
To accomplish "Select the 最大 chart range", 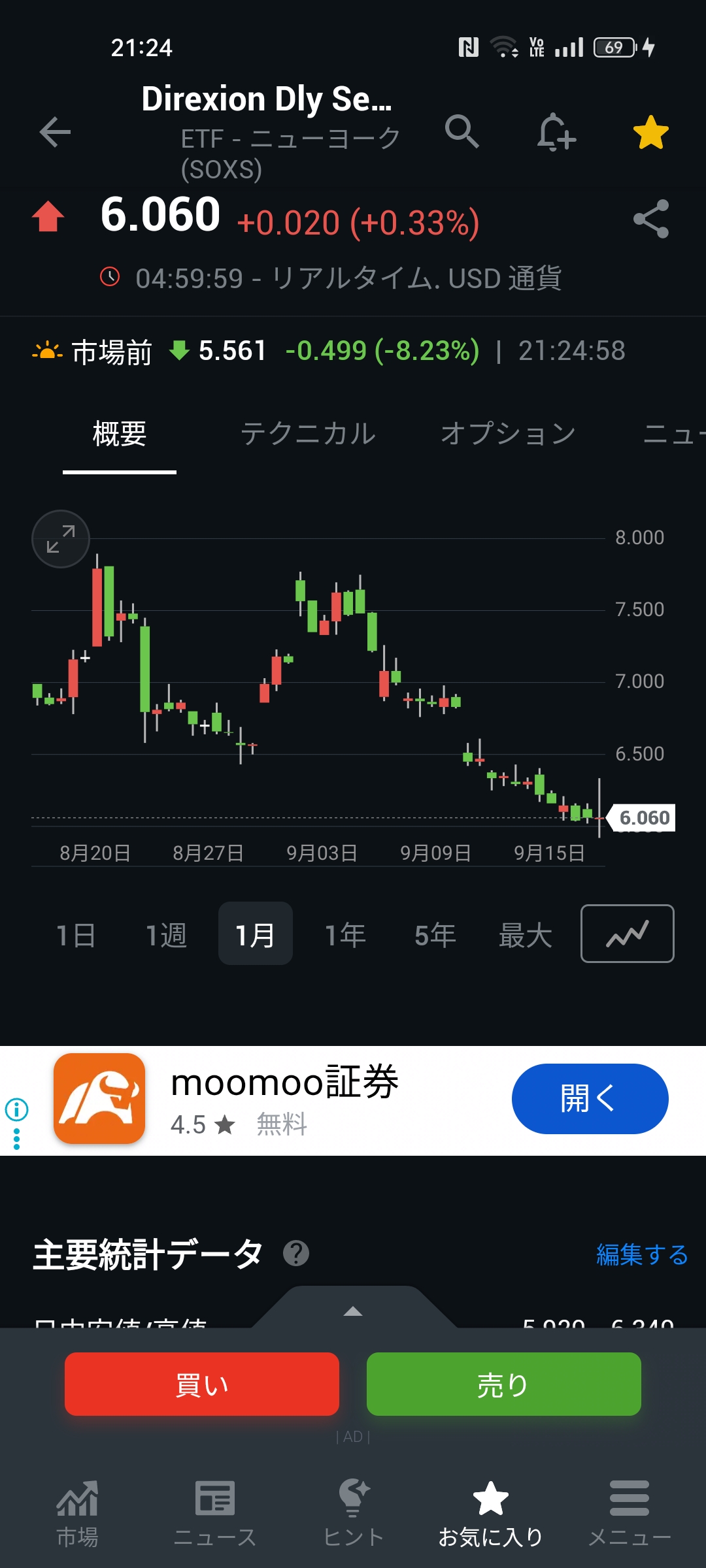I will (x=526, y=935).
